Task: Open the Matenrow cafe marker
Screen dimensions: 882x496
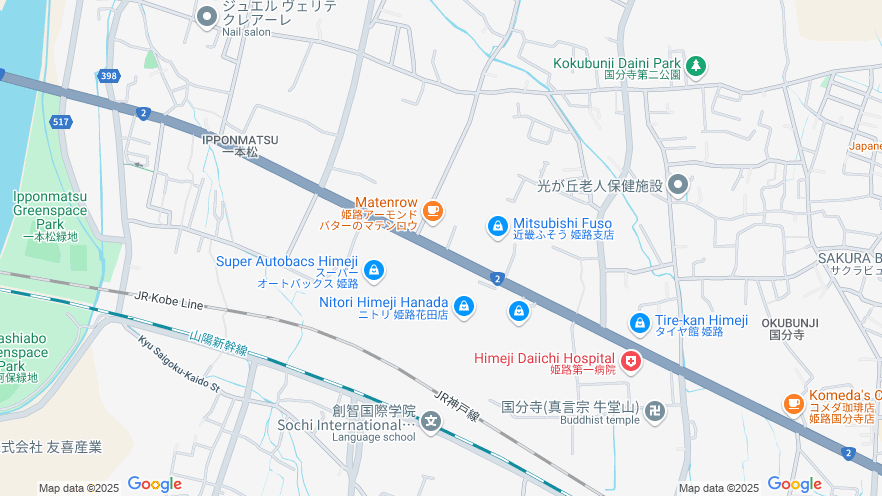Action: click(x=432, y=211)
